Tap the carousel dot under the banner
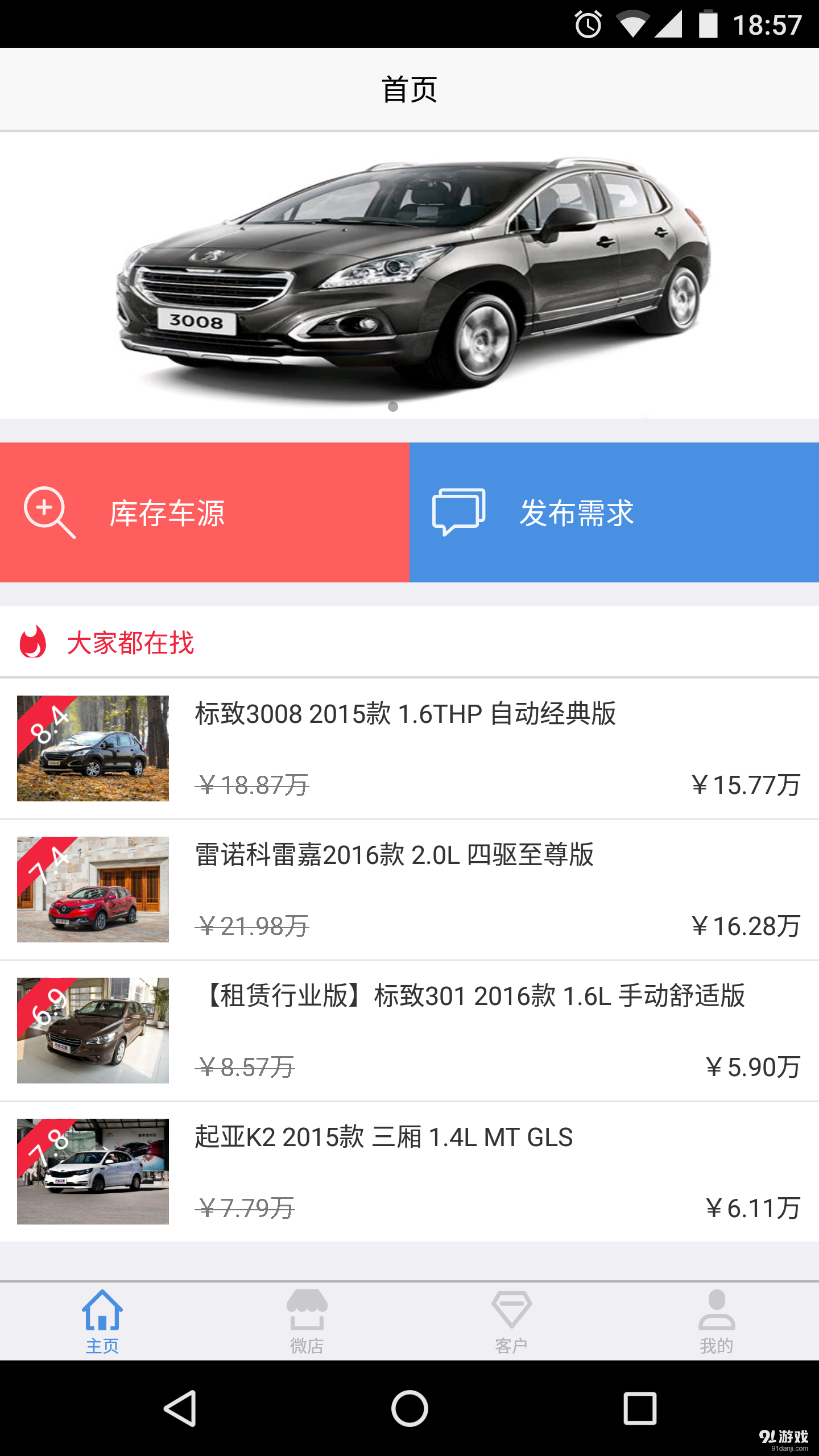Image resolution: width=819 pixels, height=1456 pixels. [392, 406]
